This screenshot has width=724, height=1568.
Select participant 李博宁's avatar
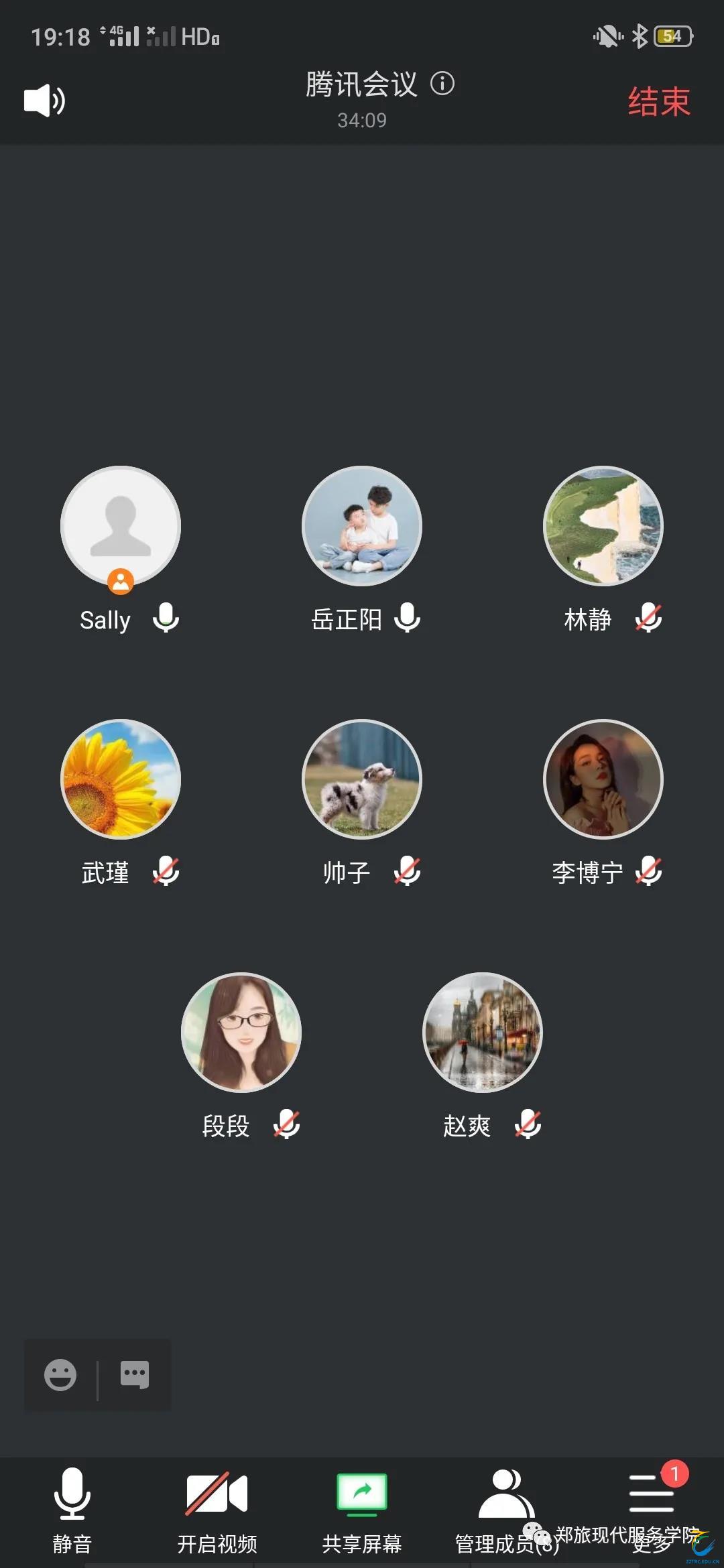603,779
